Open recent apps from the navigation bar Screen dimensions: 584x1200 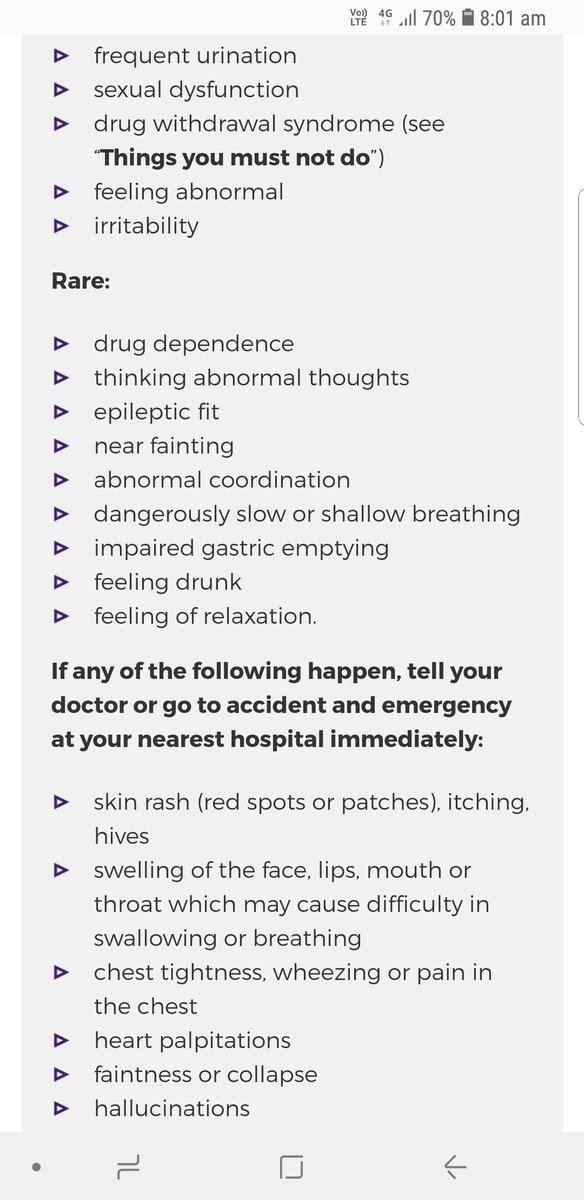[128, 1166]
